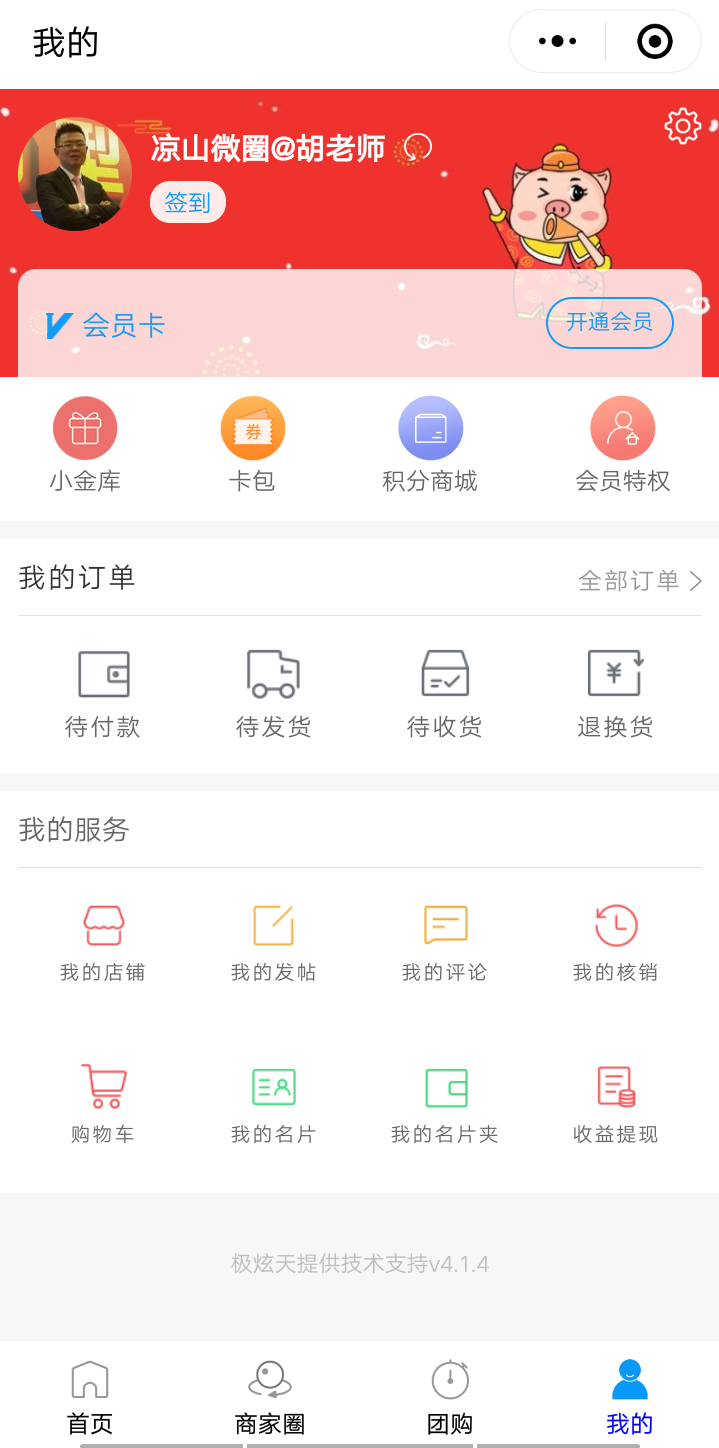View 全部订单 all orders
The image size is (719, 1448).
(x=641, y=580)
